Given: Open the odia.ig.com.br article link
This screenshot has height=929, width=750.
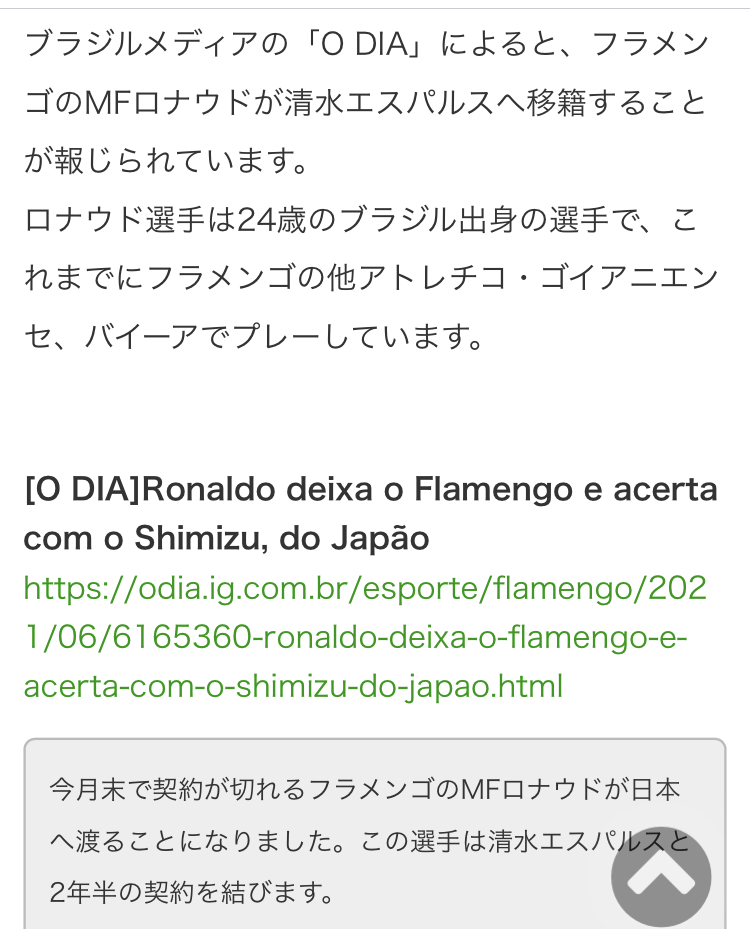Looking at the screenshot, I should 365,637.
